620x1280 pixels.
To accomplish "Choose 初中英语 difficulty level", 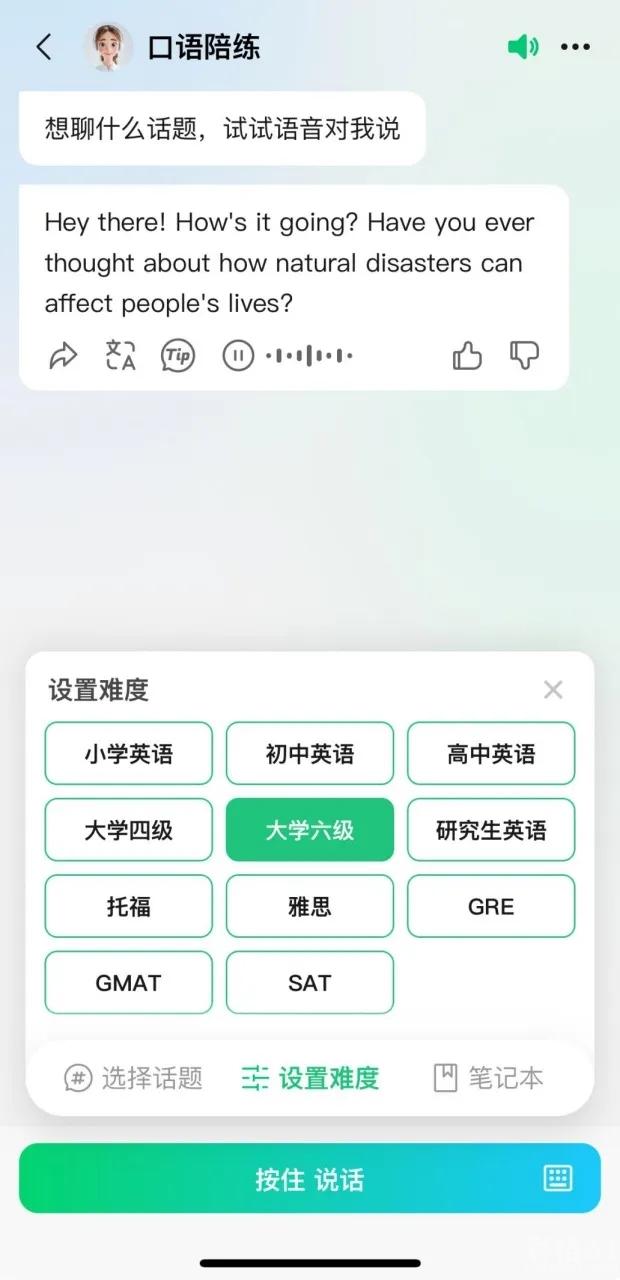I will 310,754.
